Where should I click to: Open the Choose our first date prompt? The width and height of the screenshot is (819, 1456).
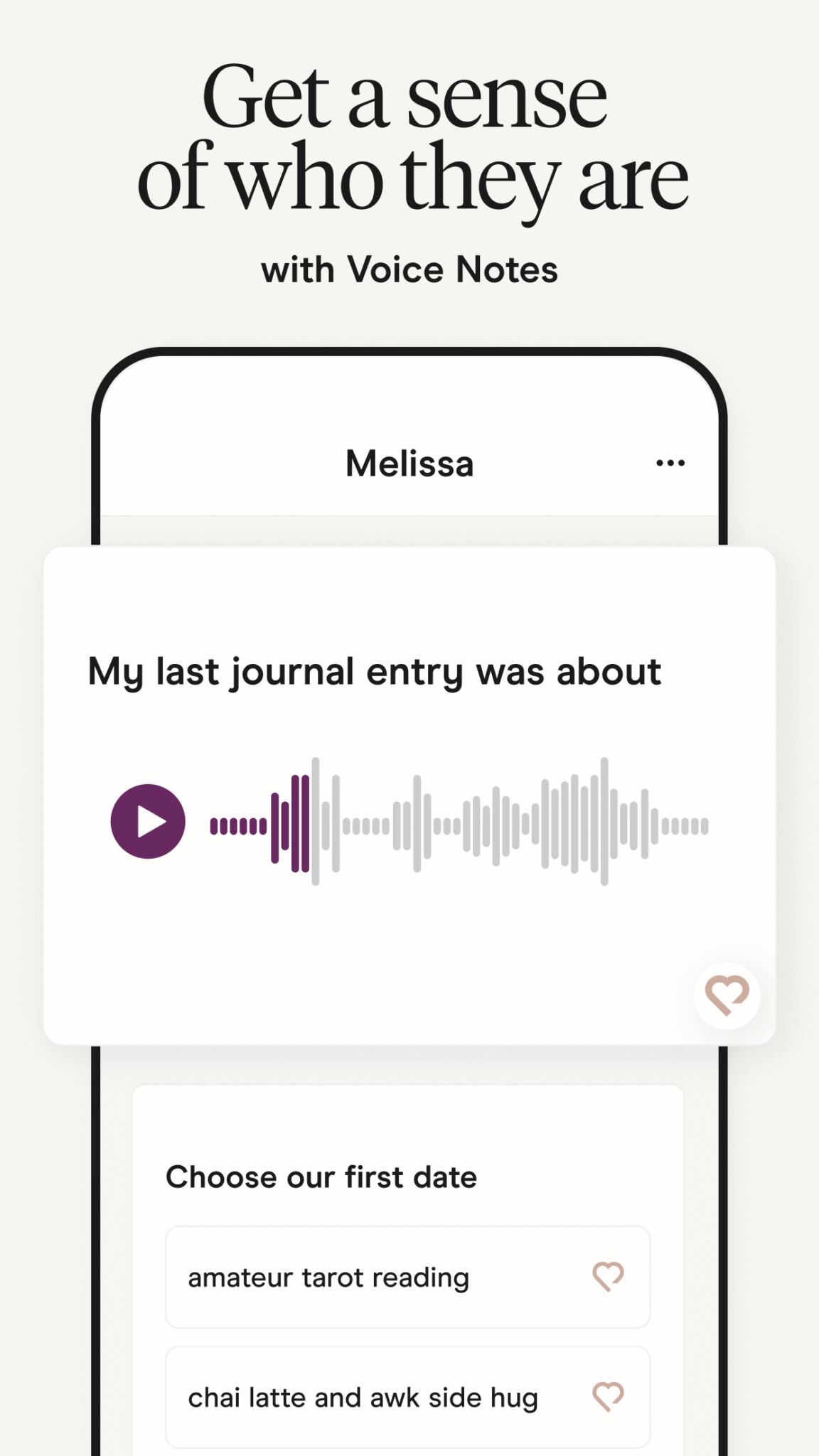321,1177
